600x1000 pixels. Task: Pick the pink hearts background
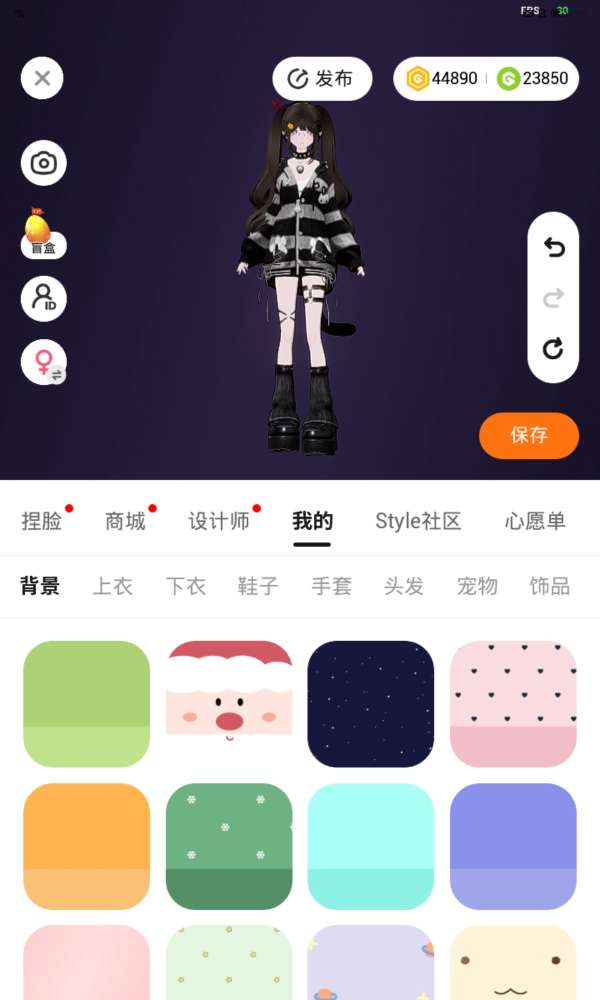click(x=513, y=704)
